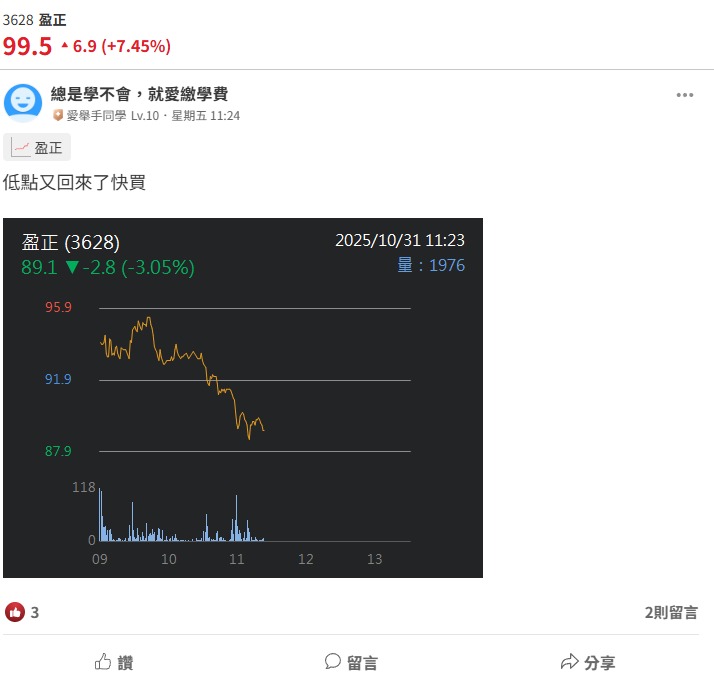Open the post's three-dot overflow menu

coord(684,95)
